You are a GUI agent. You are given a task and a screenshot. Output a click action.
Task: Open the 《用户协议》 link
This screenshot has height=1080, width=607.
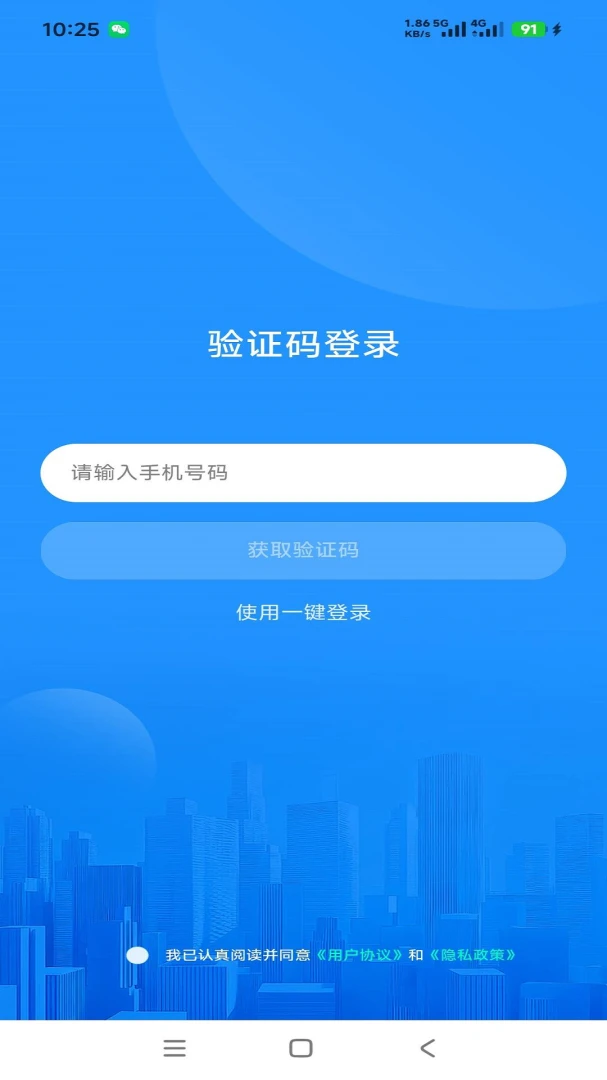[359, 955]
